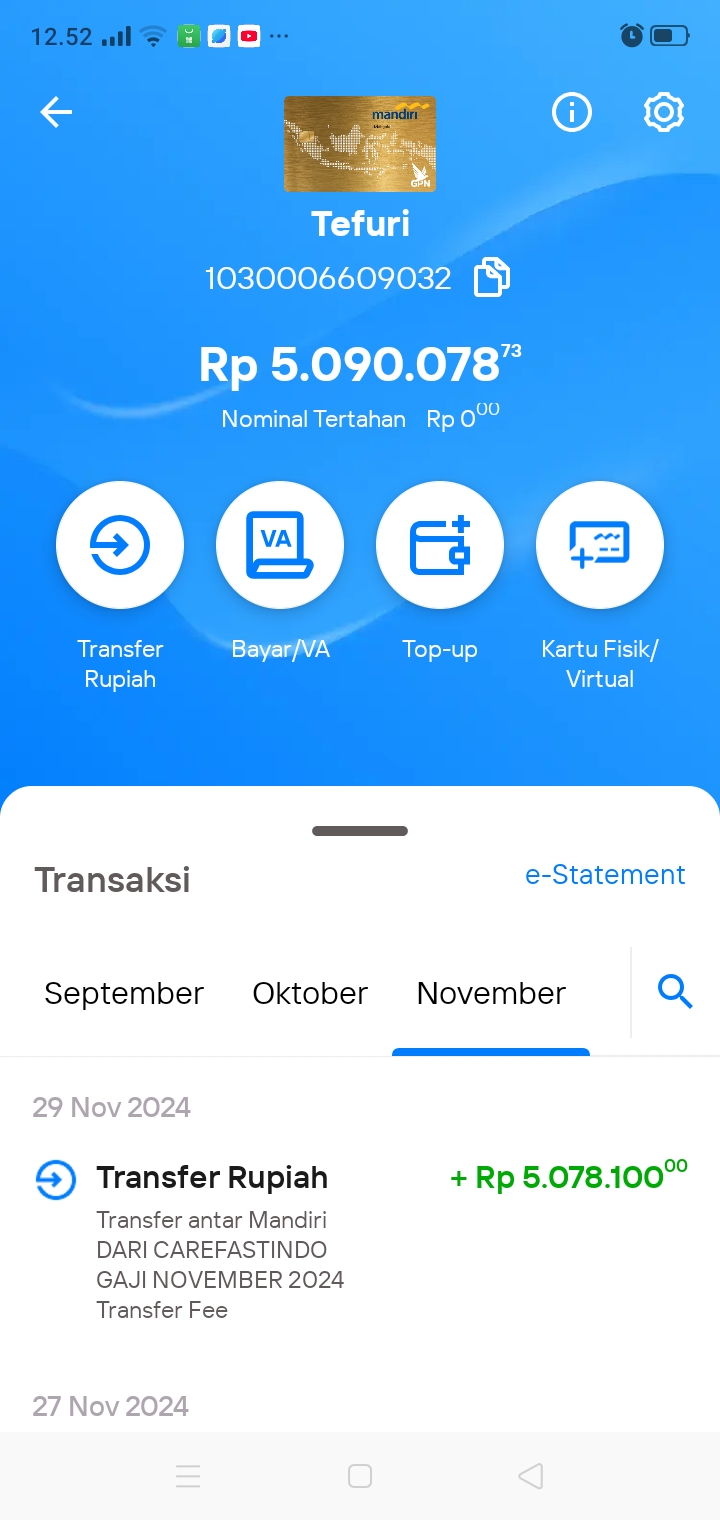Viewport: 720px width, 1520px height.
Task: Switch to the Oktober tab
Action: [x=310, y=993]
